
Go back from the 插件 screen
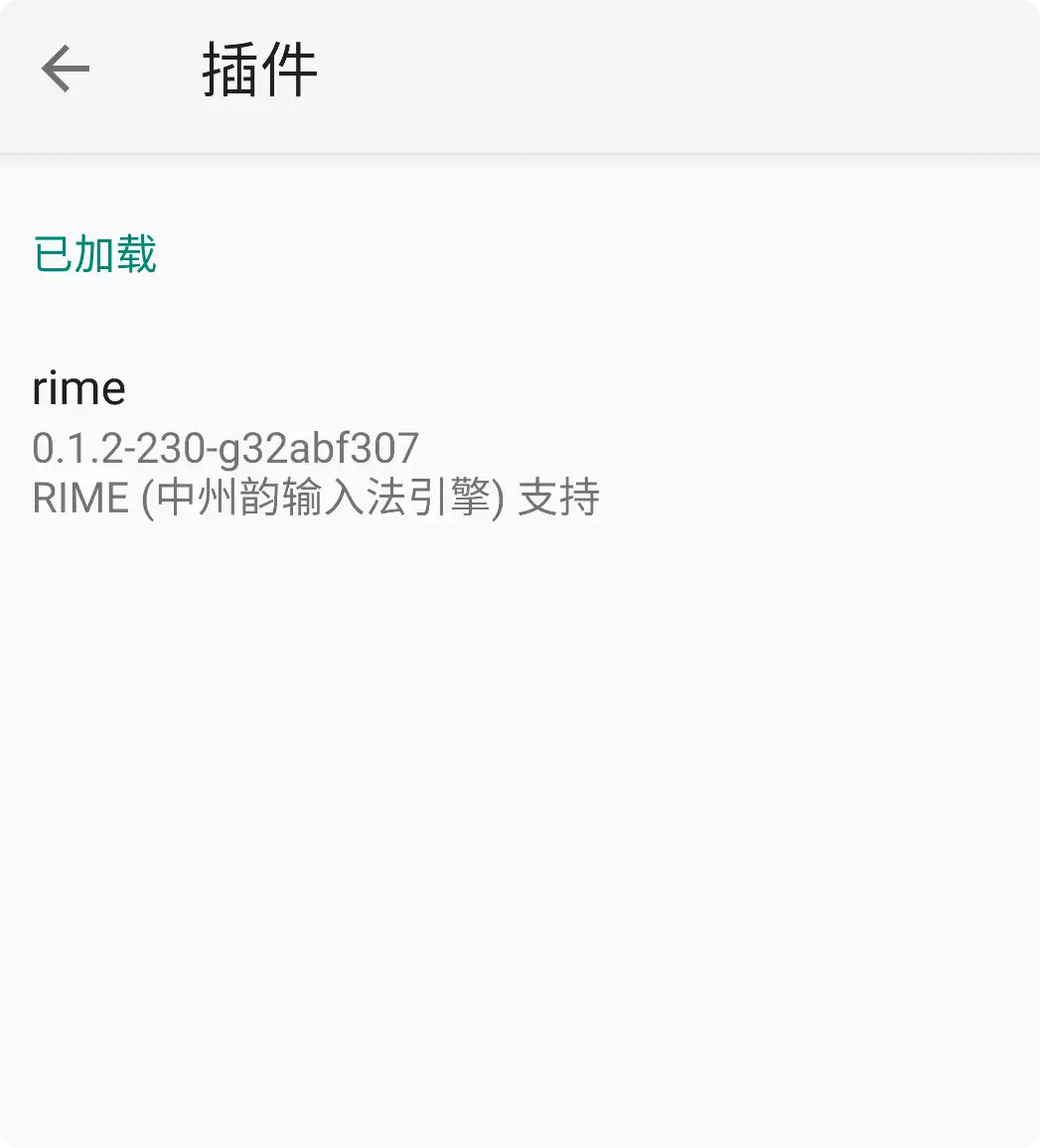(66, 70)
